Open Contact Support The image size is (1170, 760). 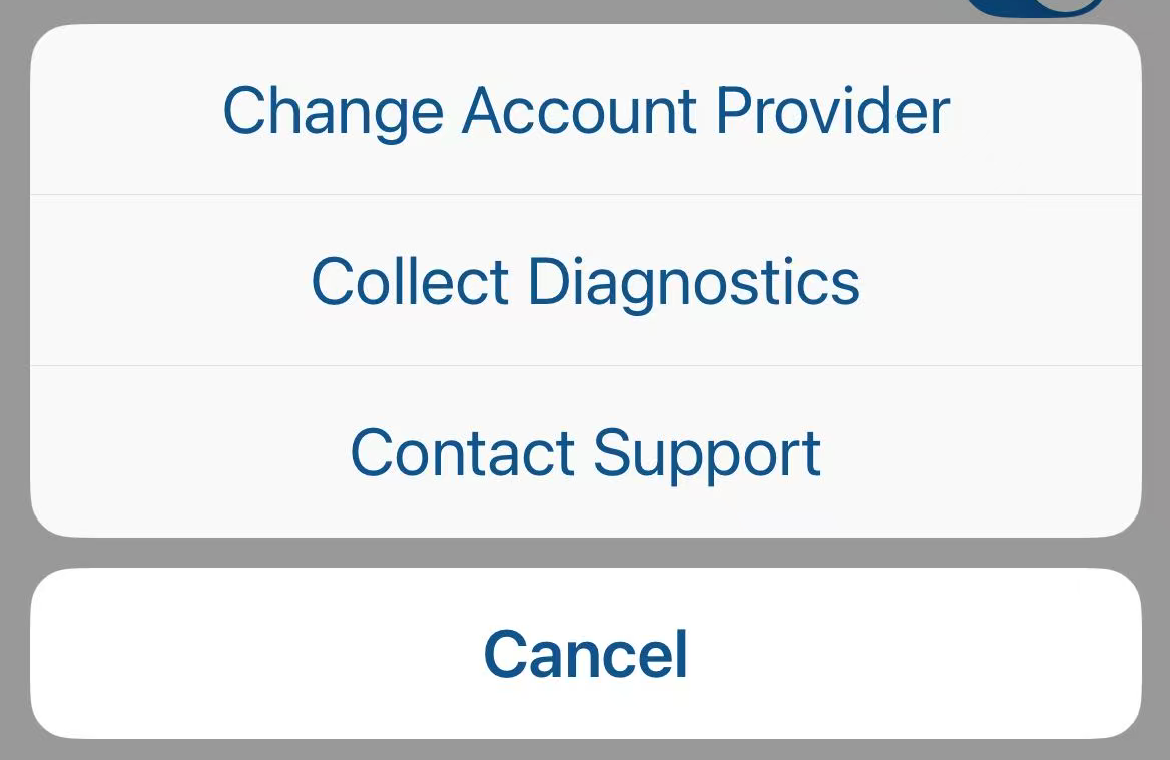pos(585,452)
